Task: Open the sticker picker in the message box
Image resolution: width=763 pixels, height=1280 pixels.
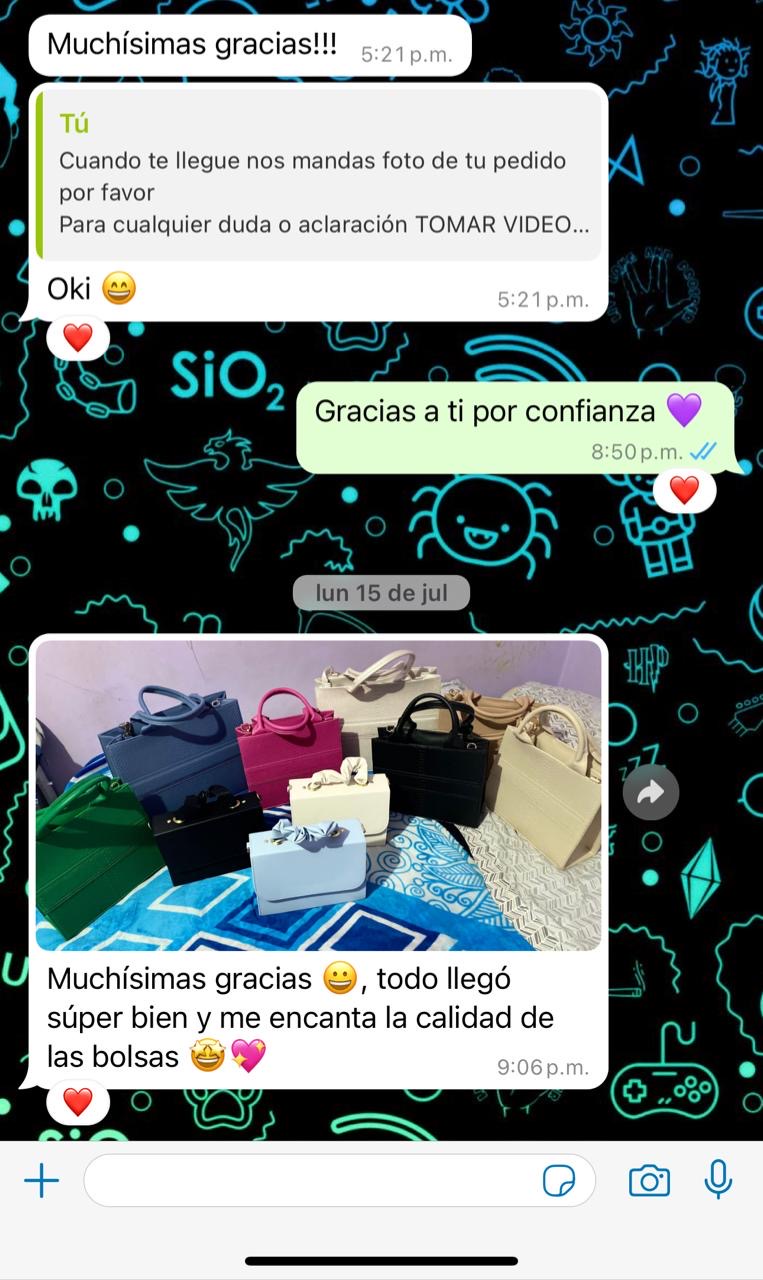Action: pos(559,1181)
